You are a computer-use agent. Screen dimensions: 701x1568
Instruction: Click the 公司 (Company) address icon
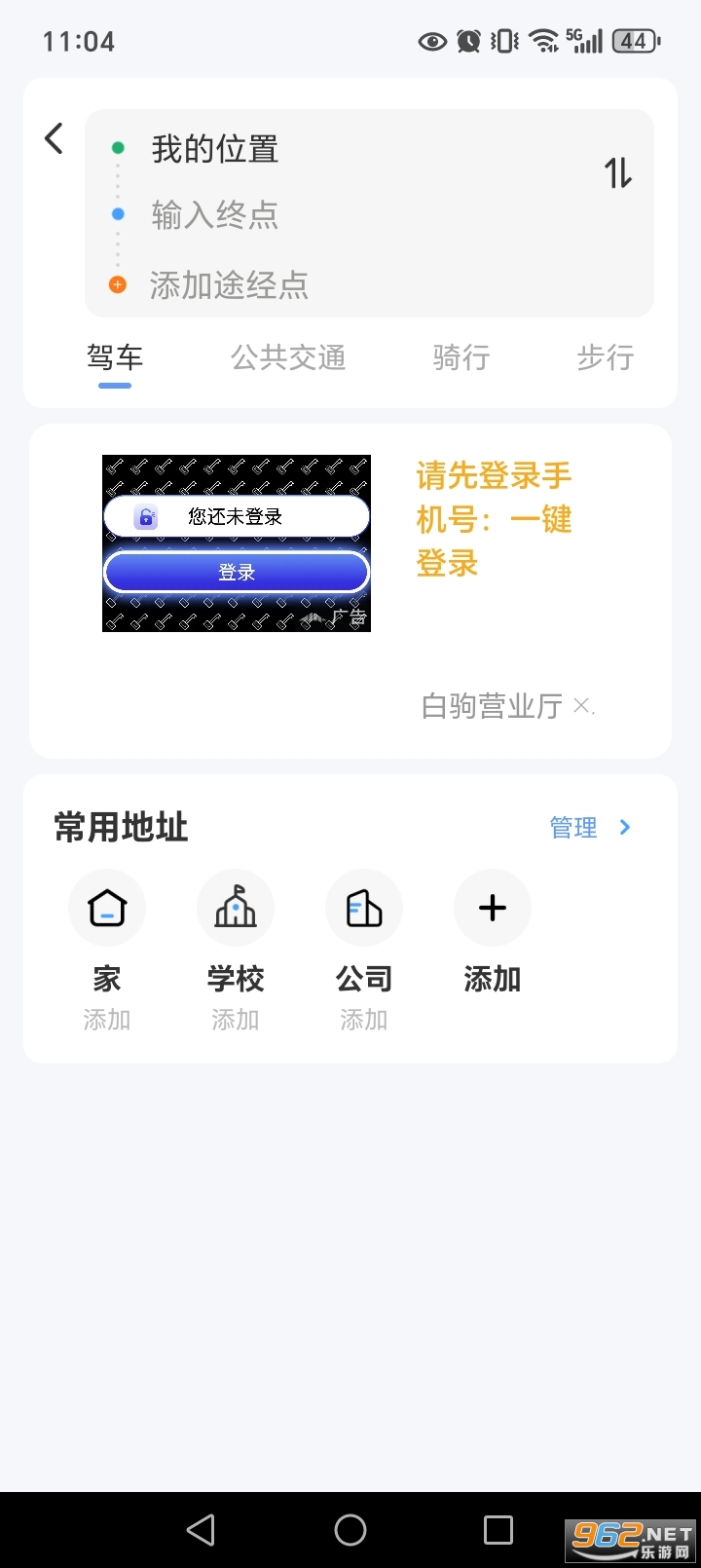(363, 907)
